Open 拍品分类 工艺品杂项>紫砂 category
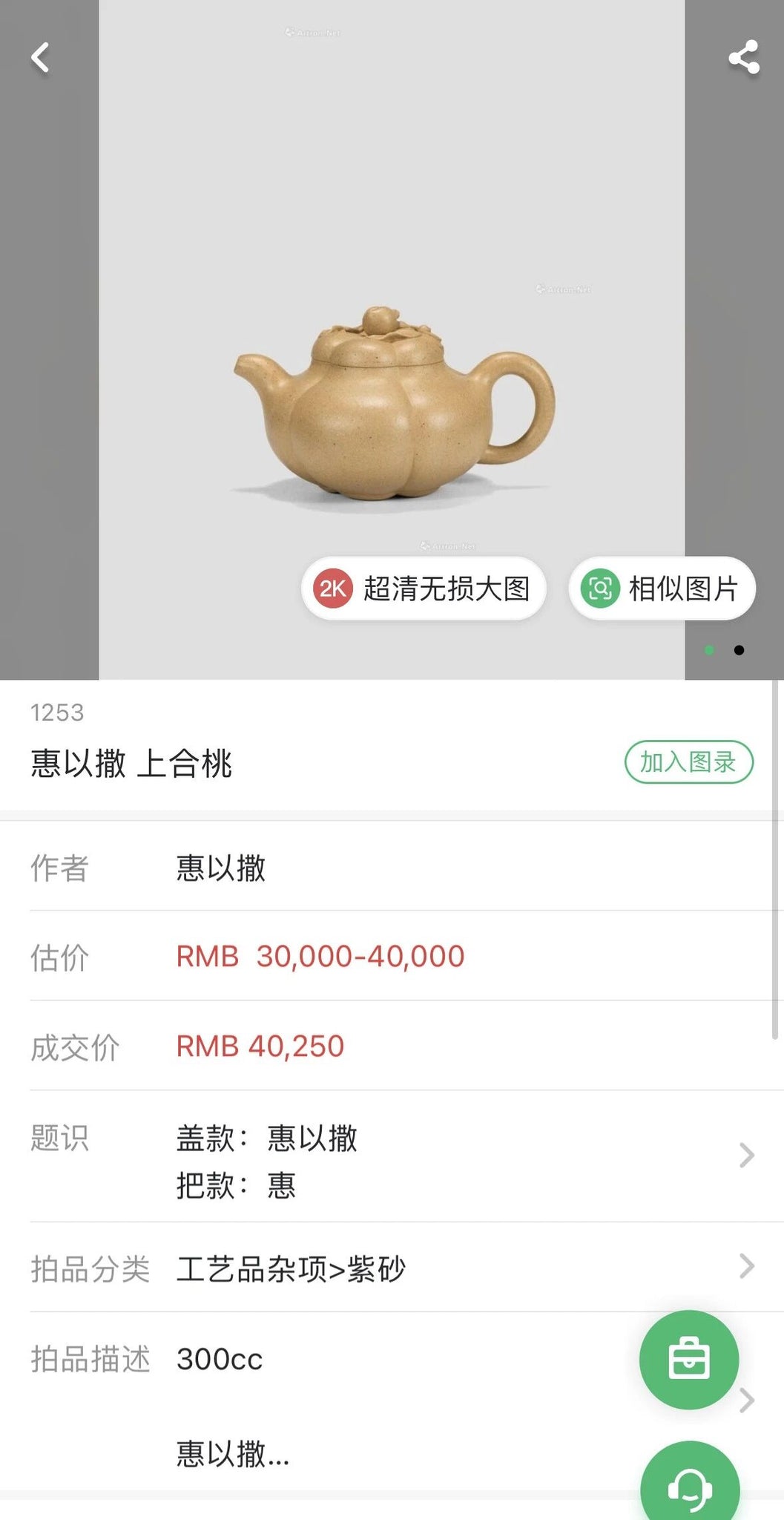Image resolution: width=784 pixels, height=1520 pixels. [x=392, y=1267]
